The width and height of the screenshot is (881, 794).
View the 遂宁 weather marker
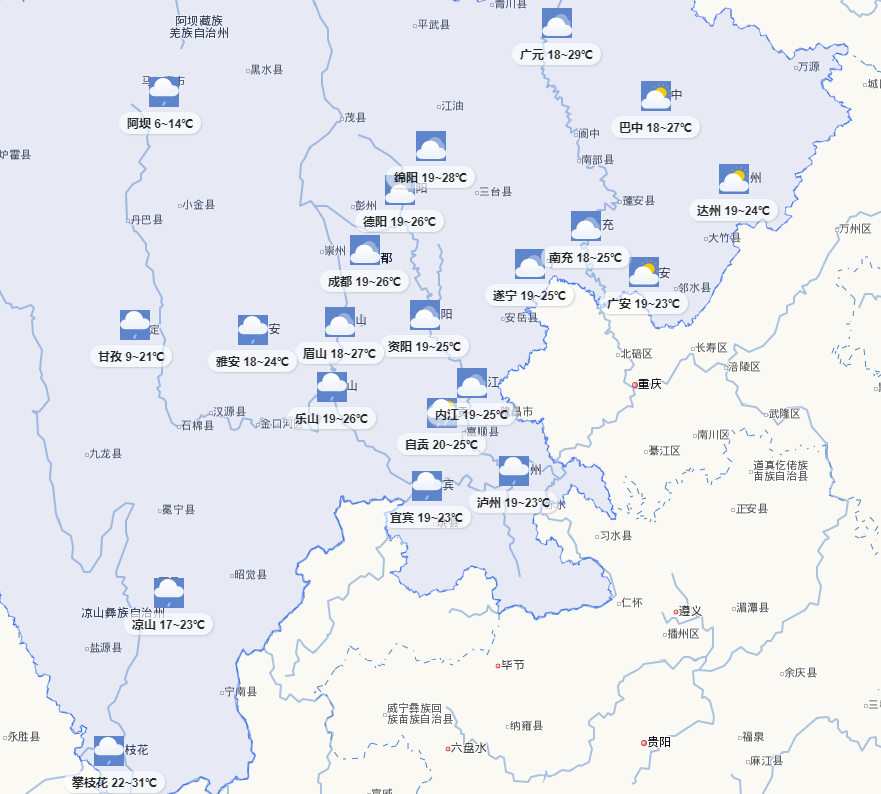(x=529, y=265)
